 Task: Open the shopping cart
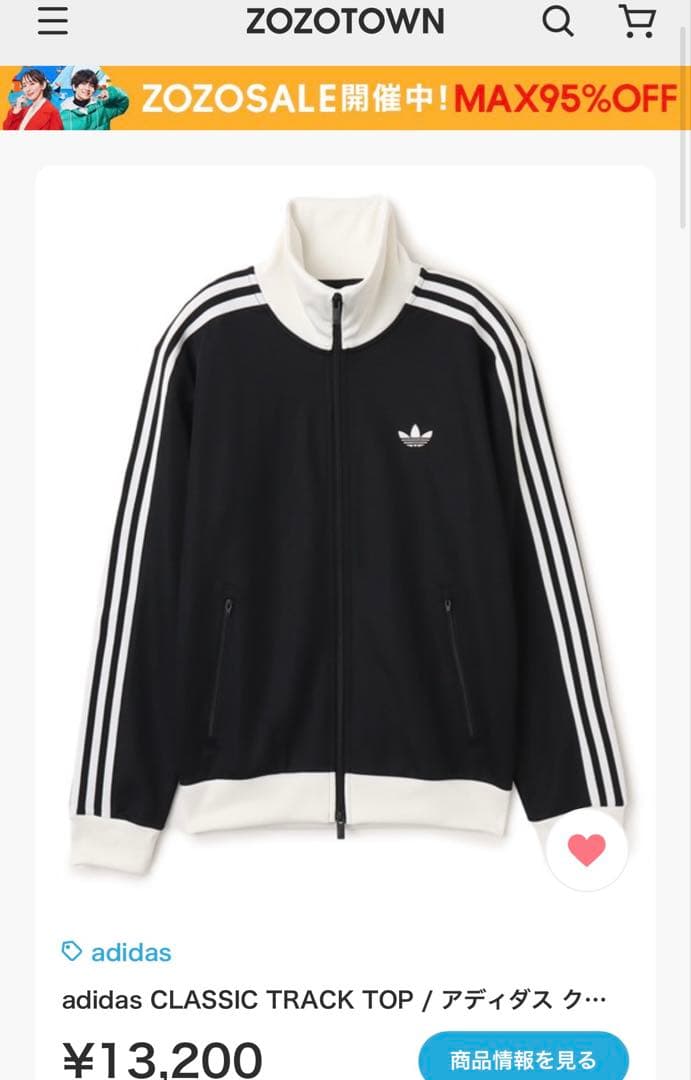[636, 21]
